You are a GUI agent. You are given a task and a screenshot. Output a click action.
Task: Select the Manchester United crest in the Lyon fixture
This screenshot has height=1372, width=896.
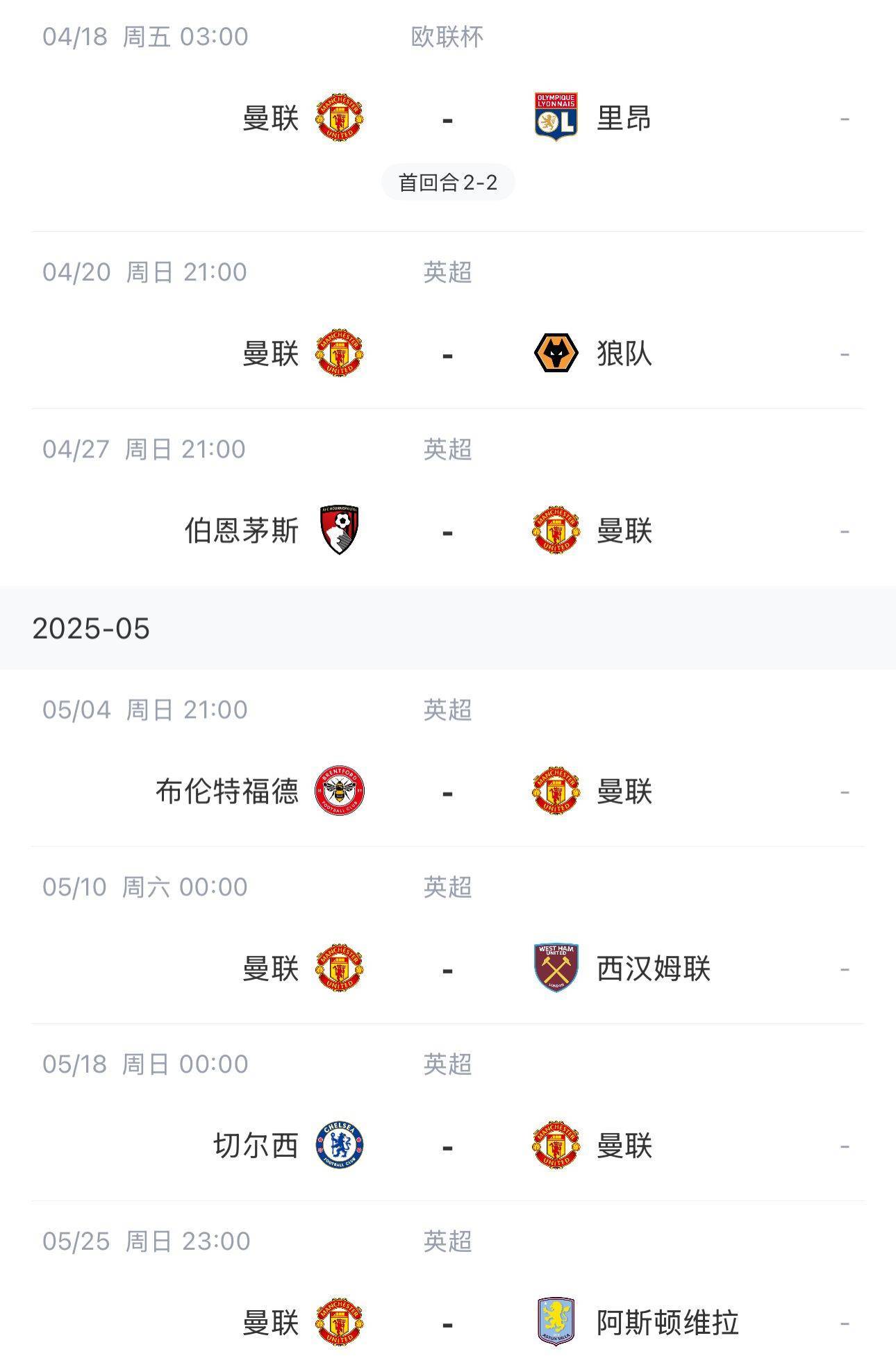[340, 119]
